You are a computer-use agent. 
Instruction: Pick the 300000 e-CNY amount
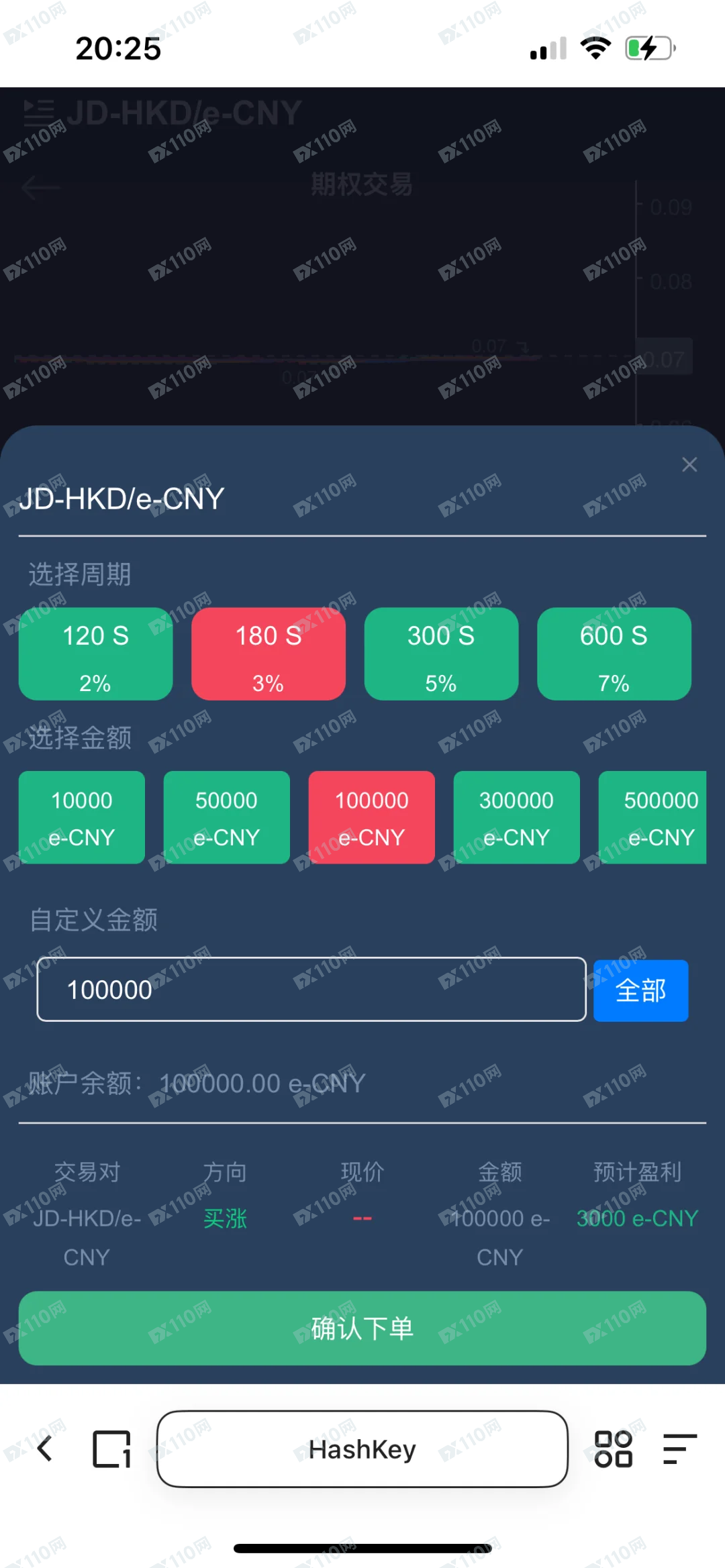tap(516, 817)
